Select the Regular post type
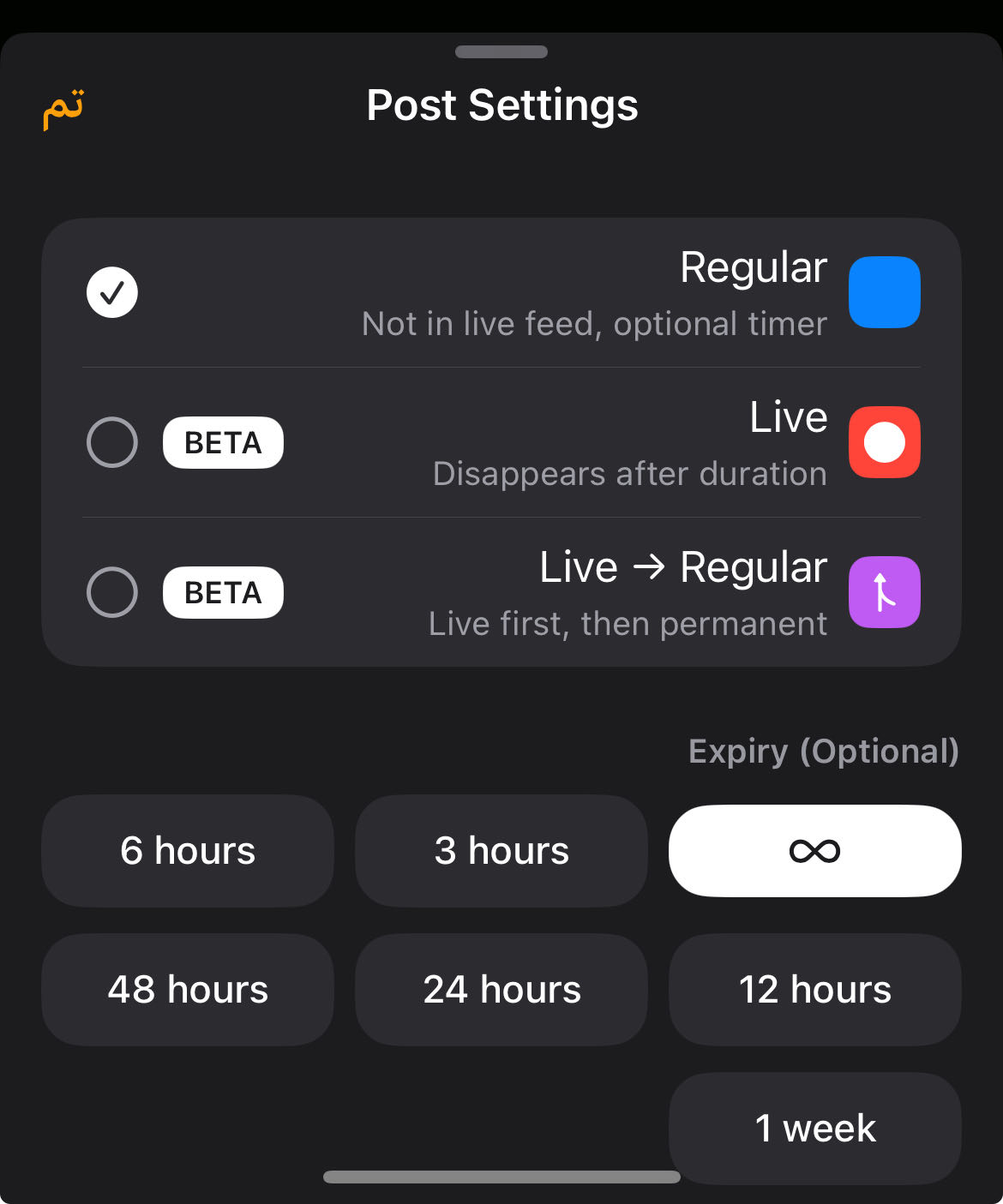This screenshot has height=1204, width=1003. point(501,292)
